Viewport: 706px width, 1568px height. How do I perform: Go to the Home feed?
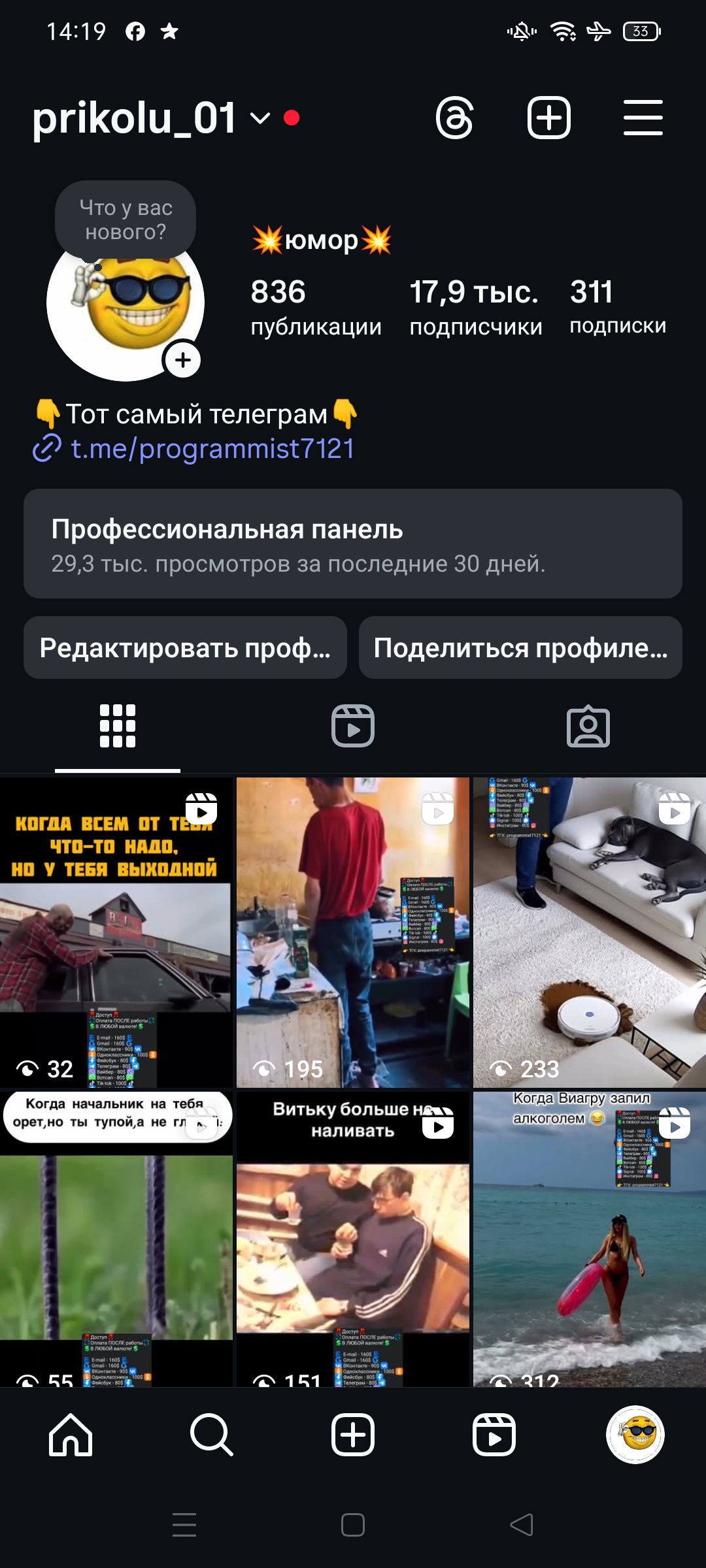click(x=71, y=1435)
